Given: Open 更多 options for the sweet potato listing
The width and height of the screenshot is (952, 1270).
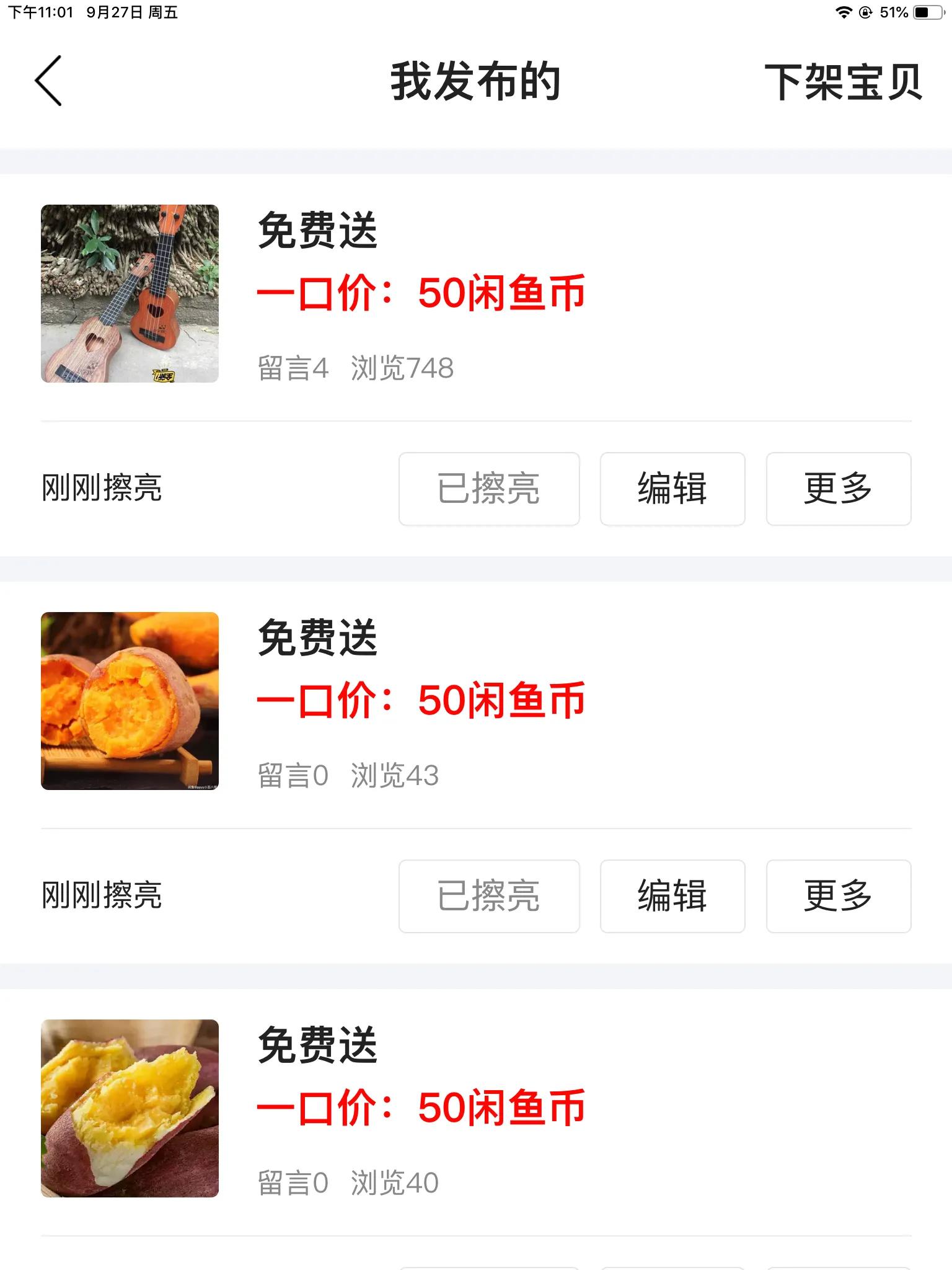Looking at the screenshot, I should (x=839, y=897).
